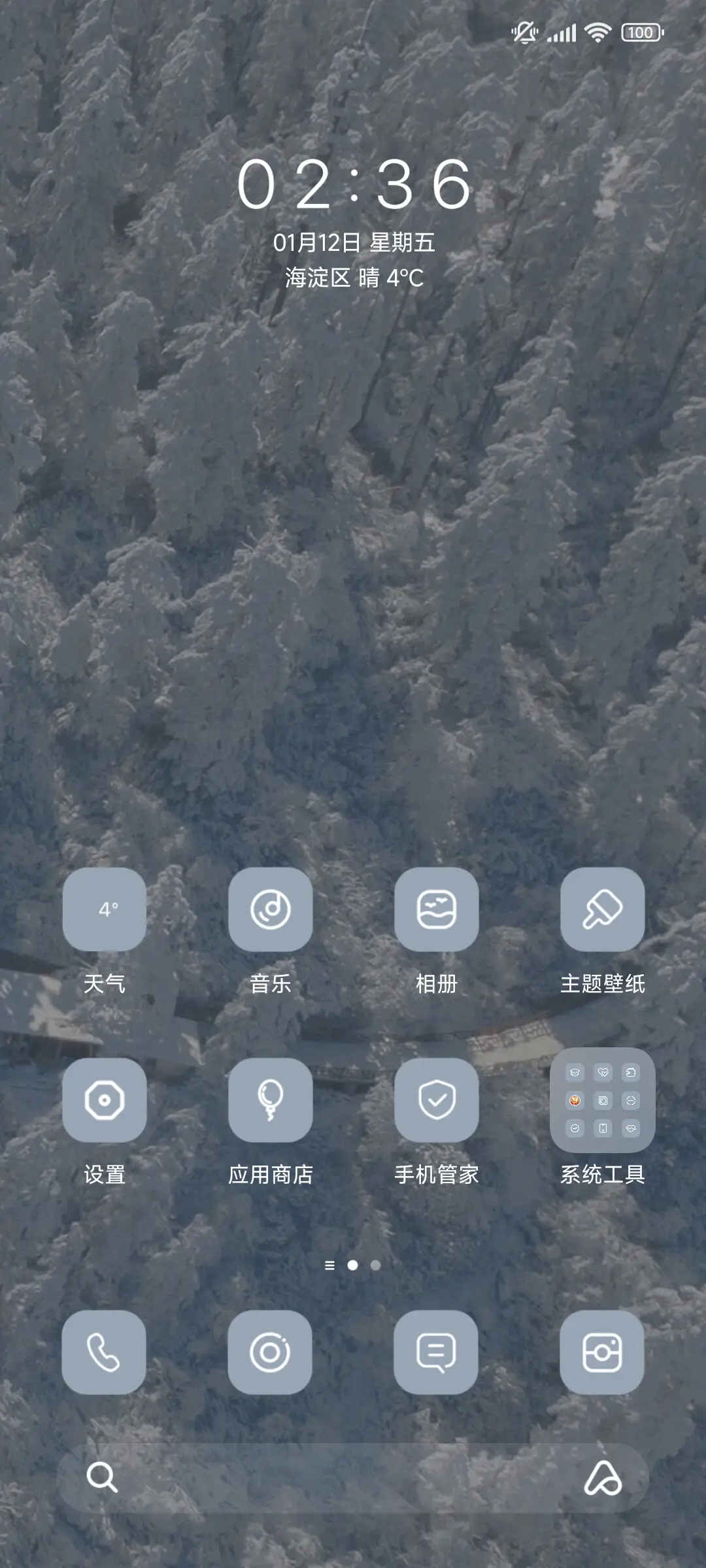The width and height of the screenshot is (706, 1568).
Task: Tap the Wi-Fi icon in the status bar
Action: click(x=596, y=31)
